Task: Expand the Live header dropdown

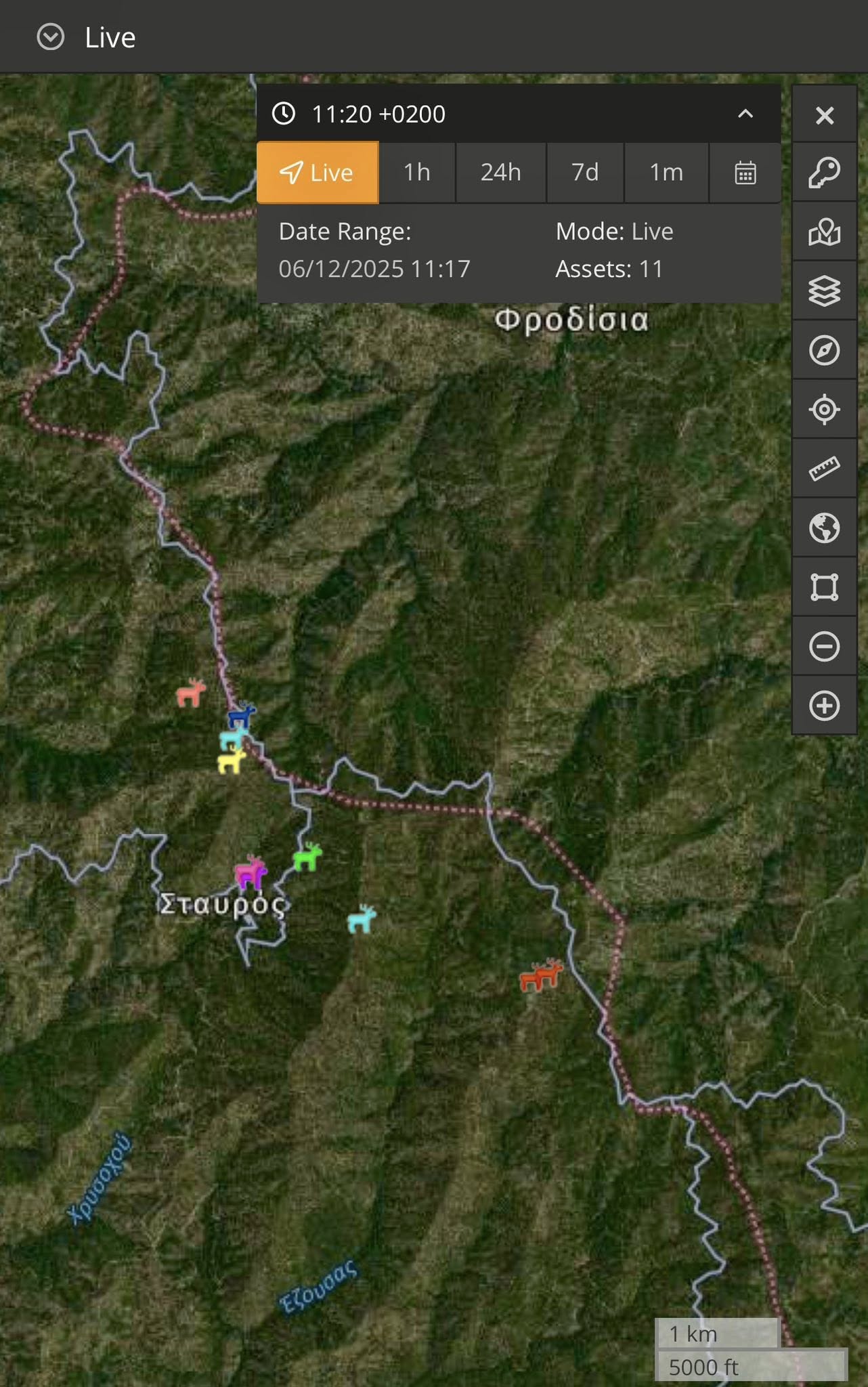Action: (51, 37)
